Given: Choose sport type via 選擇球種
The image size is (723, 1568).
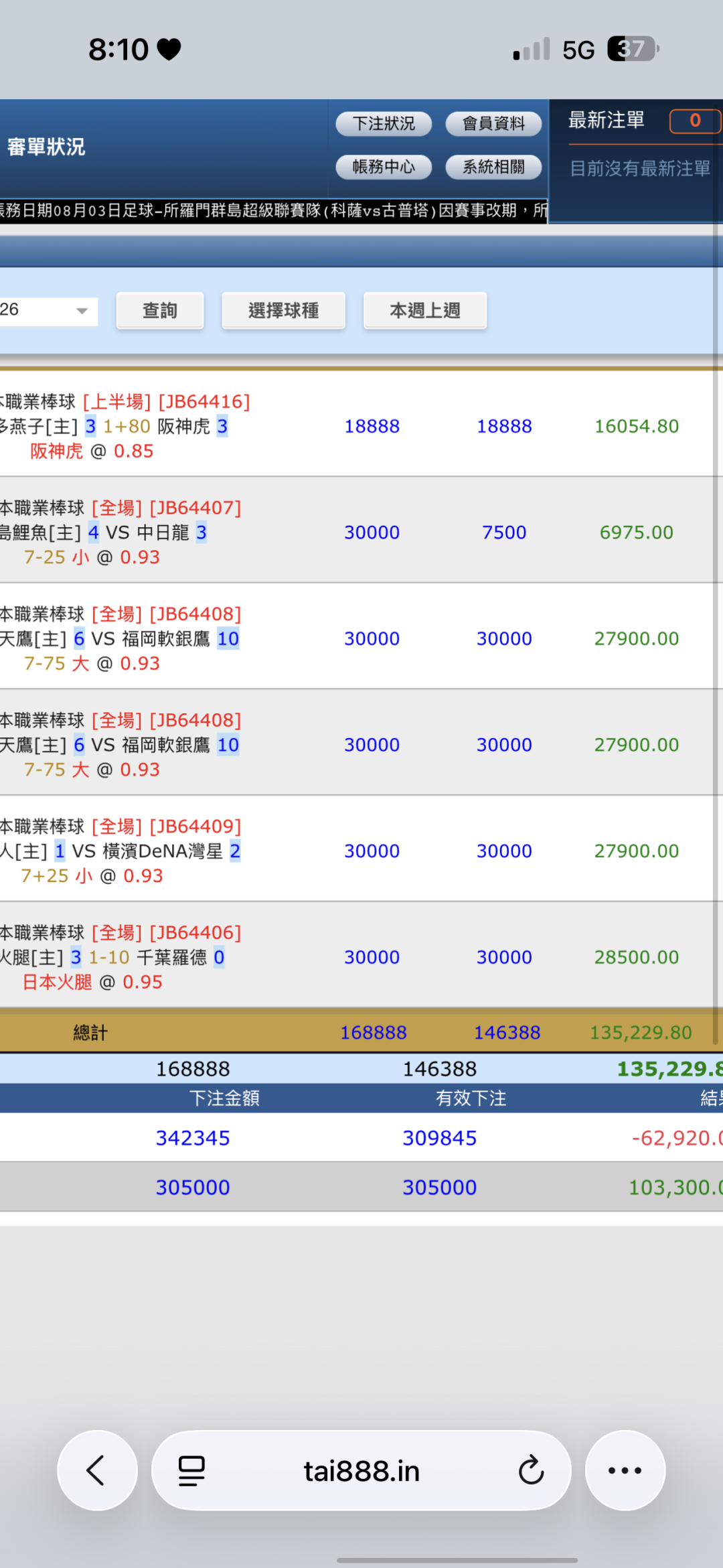Looking at the screenshot, I should 284,310.
